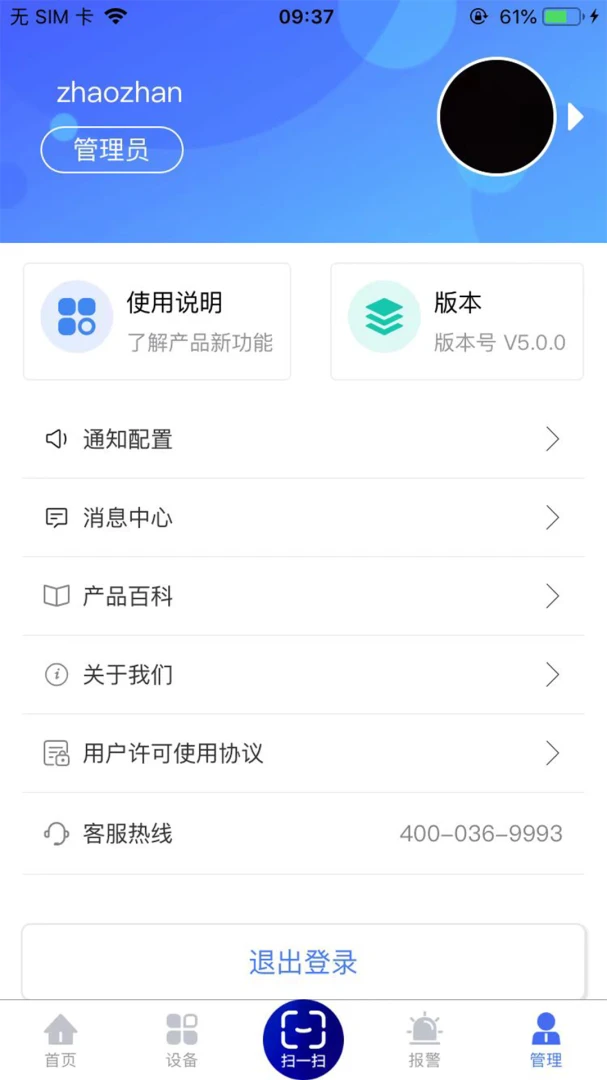Open 用户许可使用协议
Image resolution: width=607 pixels, height=1080 pixels.
pos(303,753)
